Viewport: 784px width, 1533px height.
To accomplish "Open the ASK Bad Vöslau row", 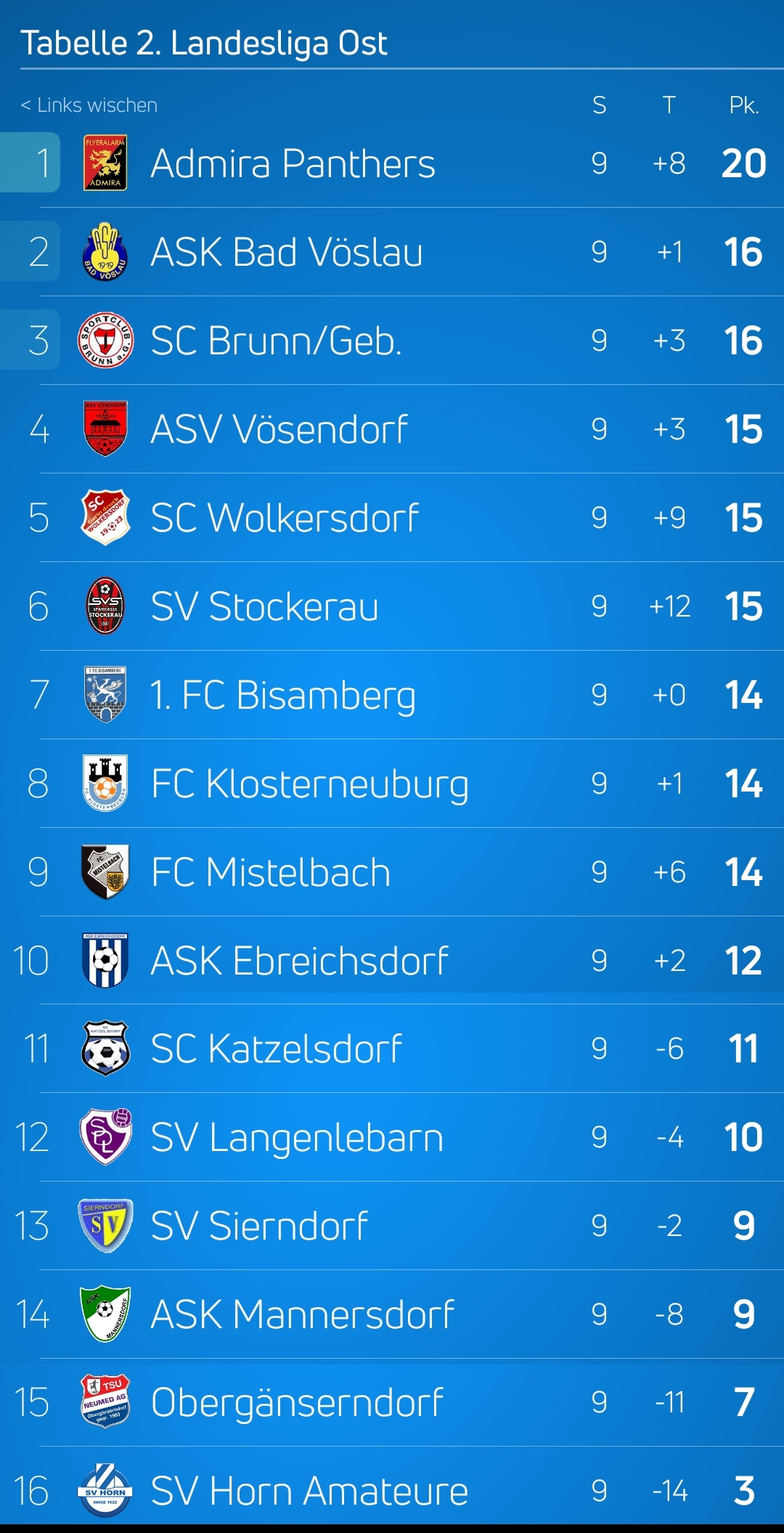I will 392,251.
